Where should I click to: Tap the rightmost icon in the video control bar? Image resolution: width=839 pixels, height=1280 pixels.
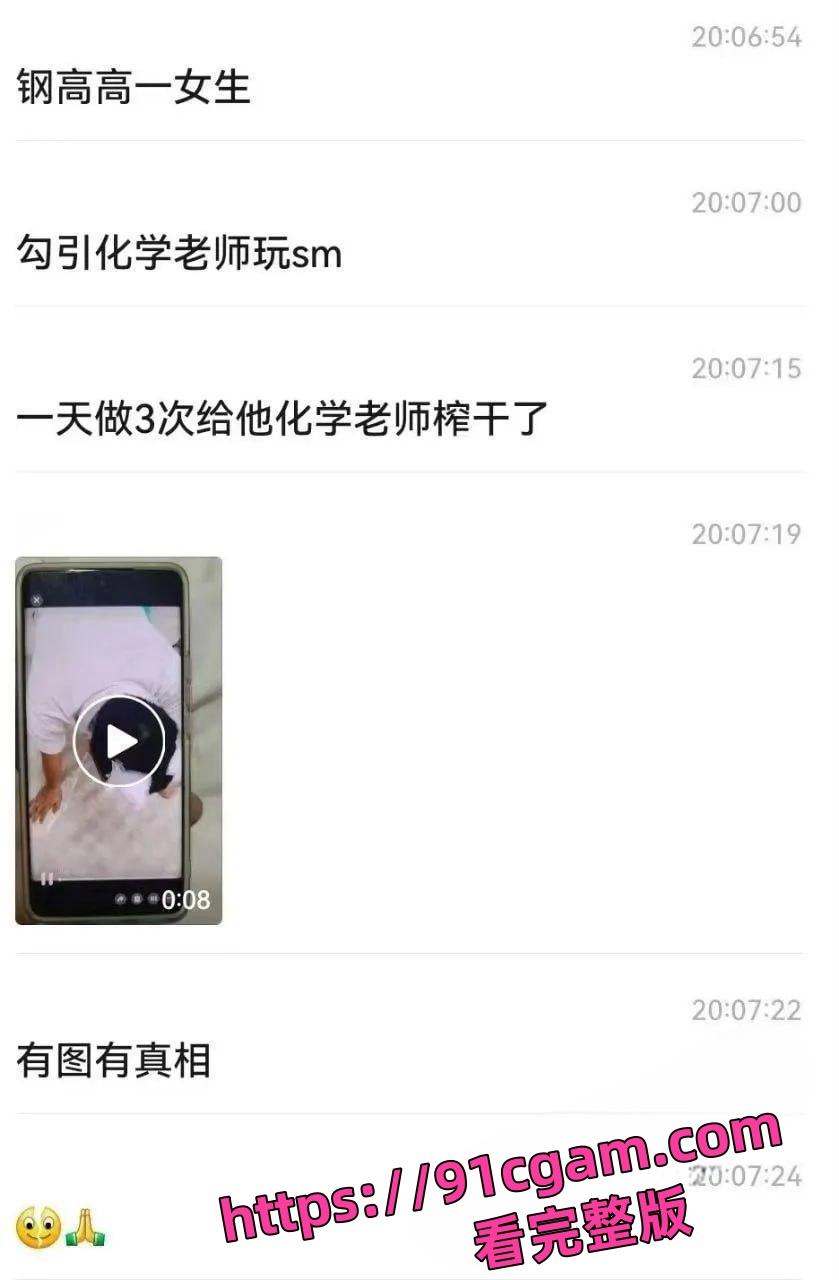click(153, 898)
